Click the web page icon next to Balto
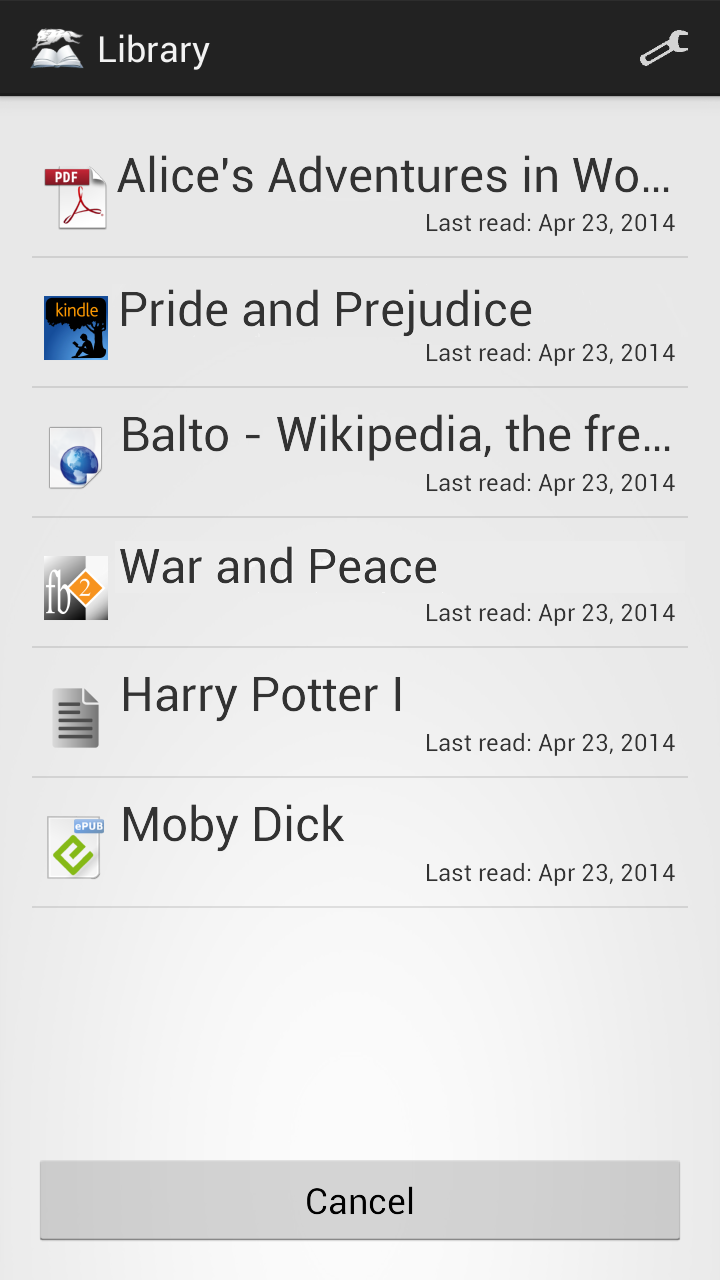This screenshot has width=720, height=1280. click(75, 457)
